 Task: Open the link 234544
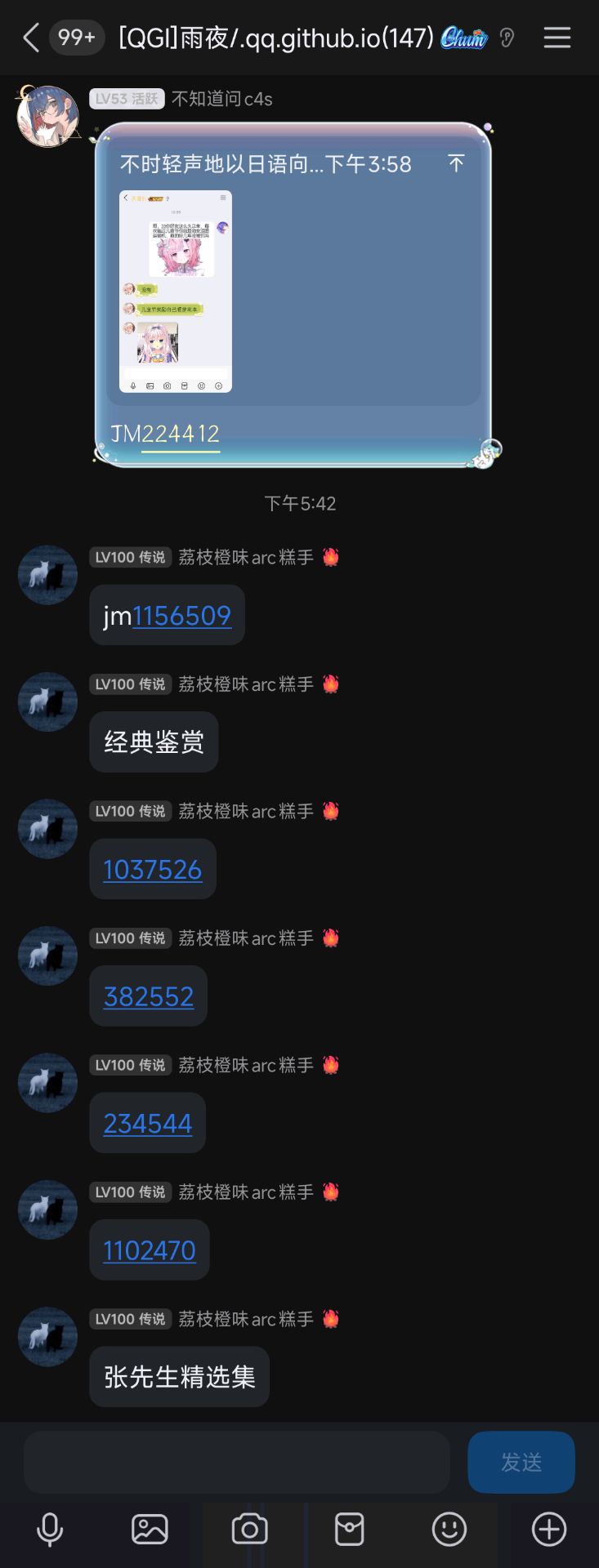147,1124
